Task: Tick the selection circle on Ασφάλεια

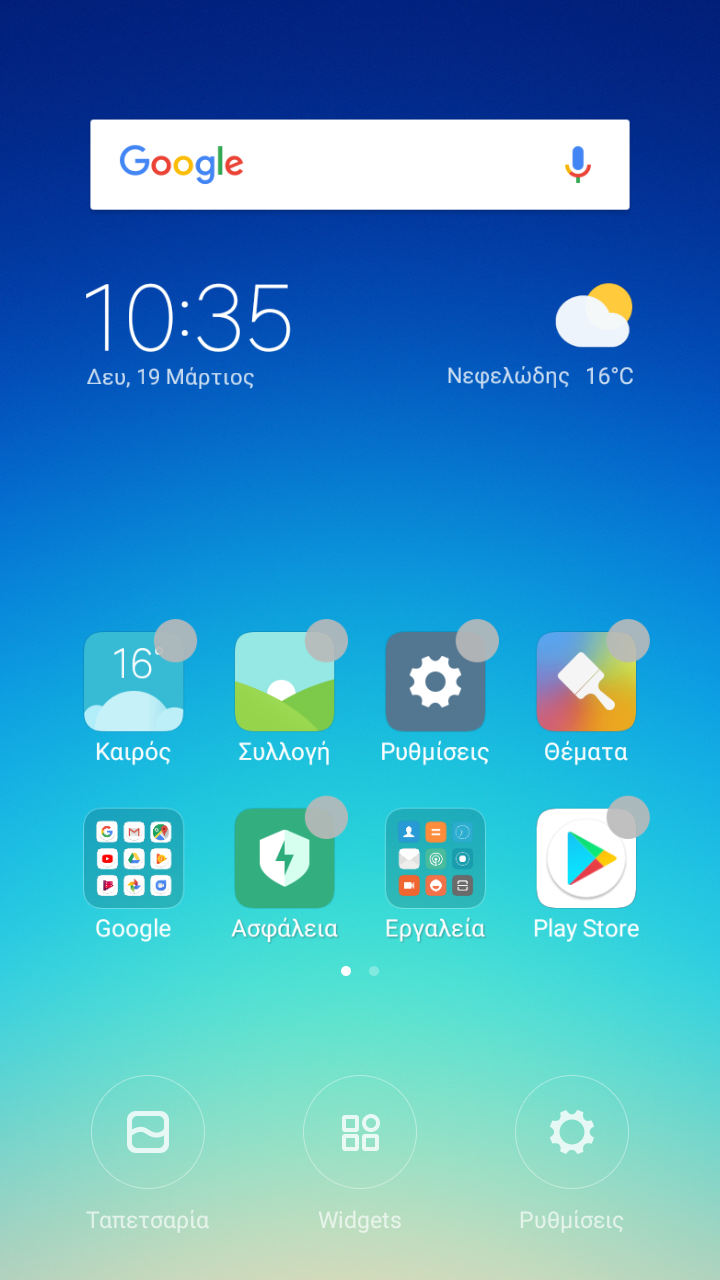Action: click(x=326, y=817)
